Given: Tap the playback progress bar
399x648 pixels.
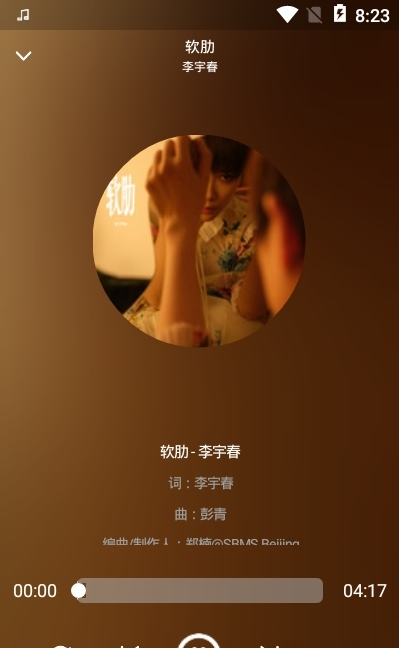Looking at the screenshot, I should (200, 590).
